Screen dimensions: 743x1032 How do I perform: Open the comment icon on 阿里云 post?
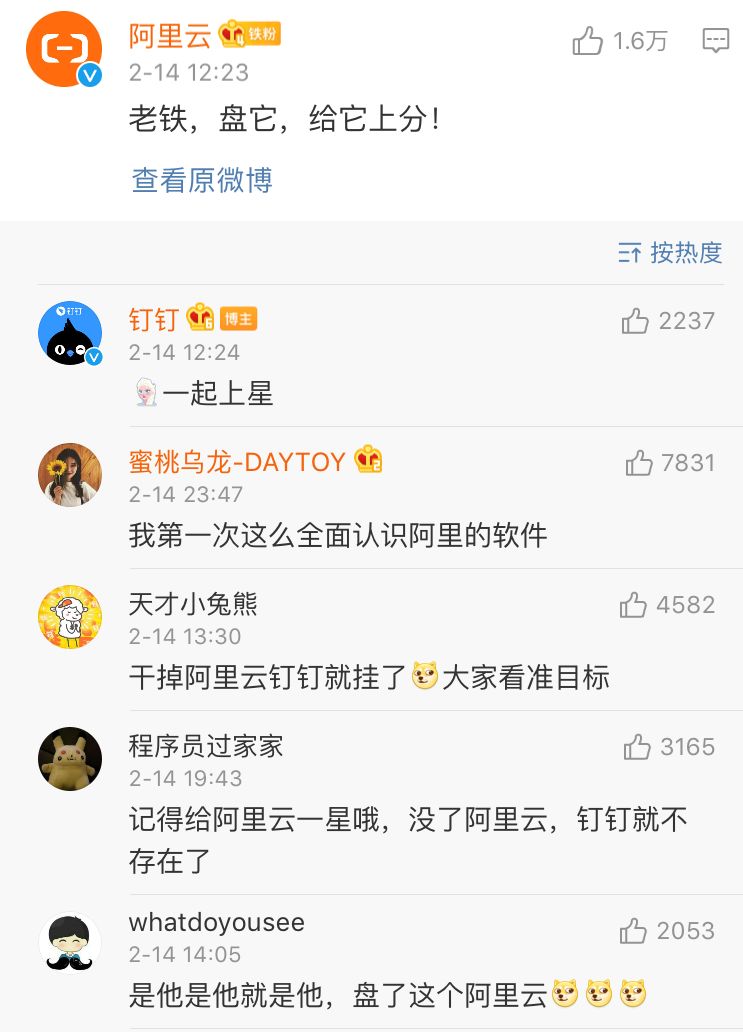[716, 41]
